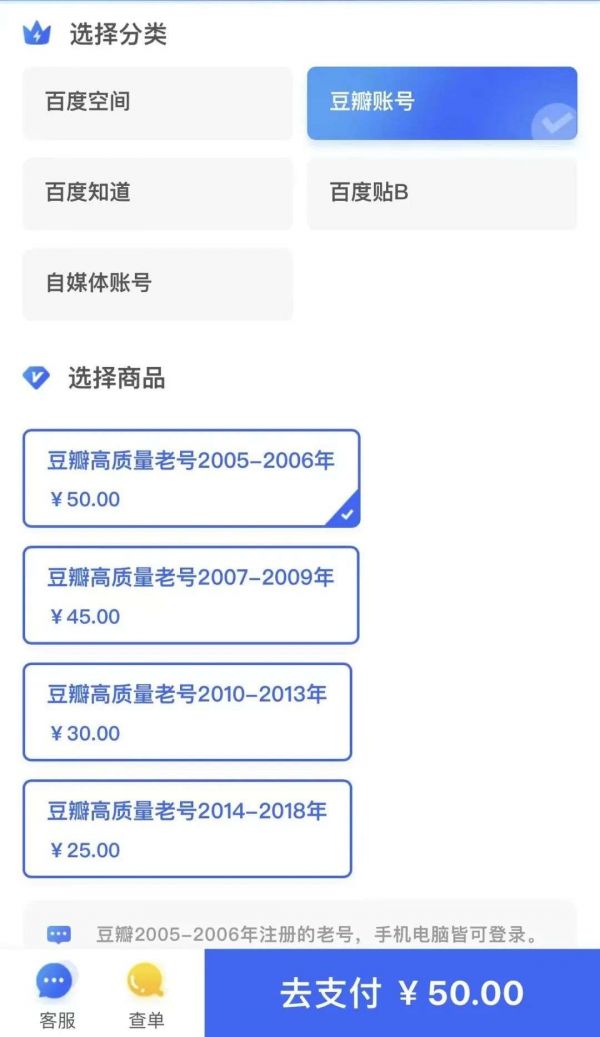Pick the 百度贴B category
Viewport: 600px width, 1037px height.
pyautogui.click(x=441, y=193)
